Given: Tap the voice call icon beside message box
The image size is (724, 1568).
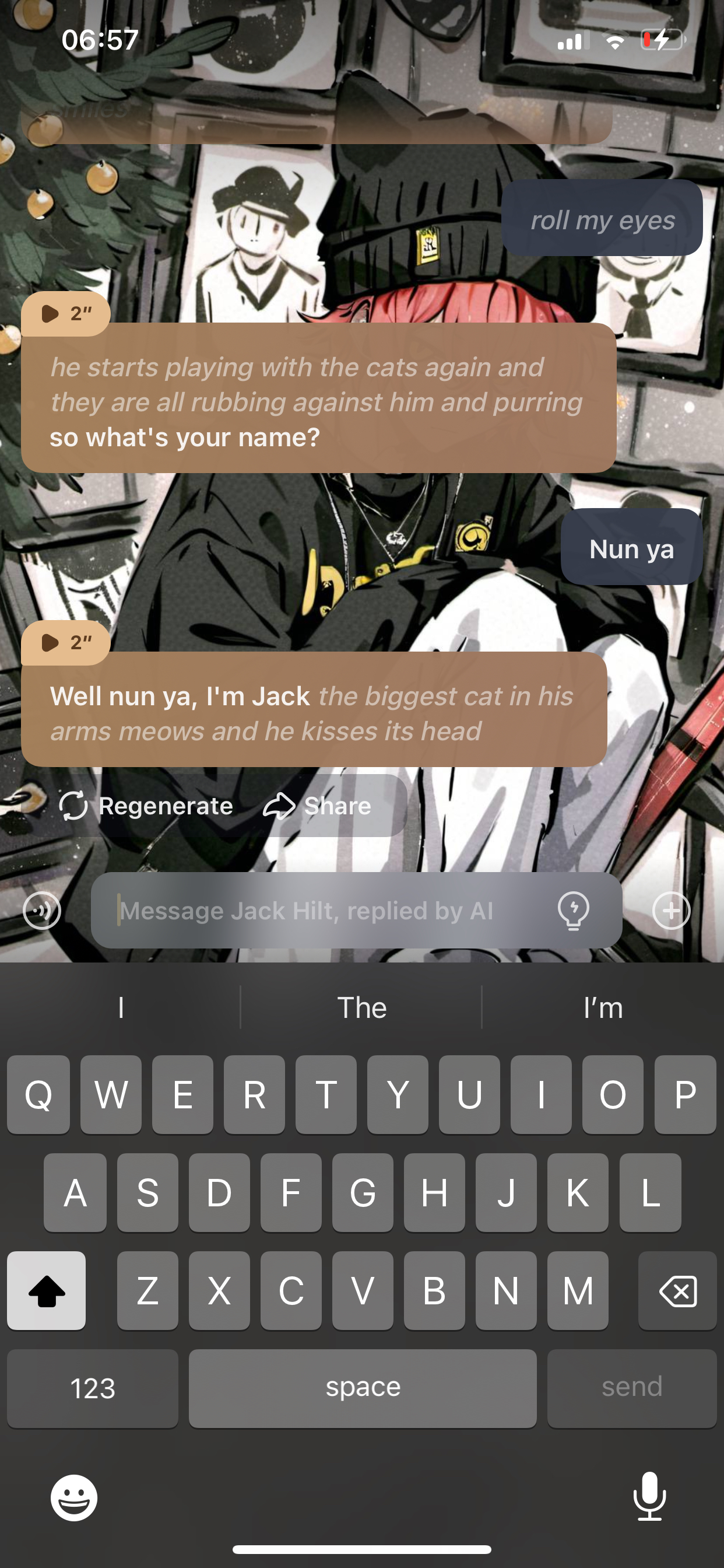Looking at the screenshot, I should pos(42,911).
